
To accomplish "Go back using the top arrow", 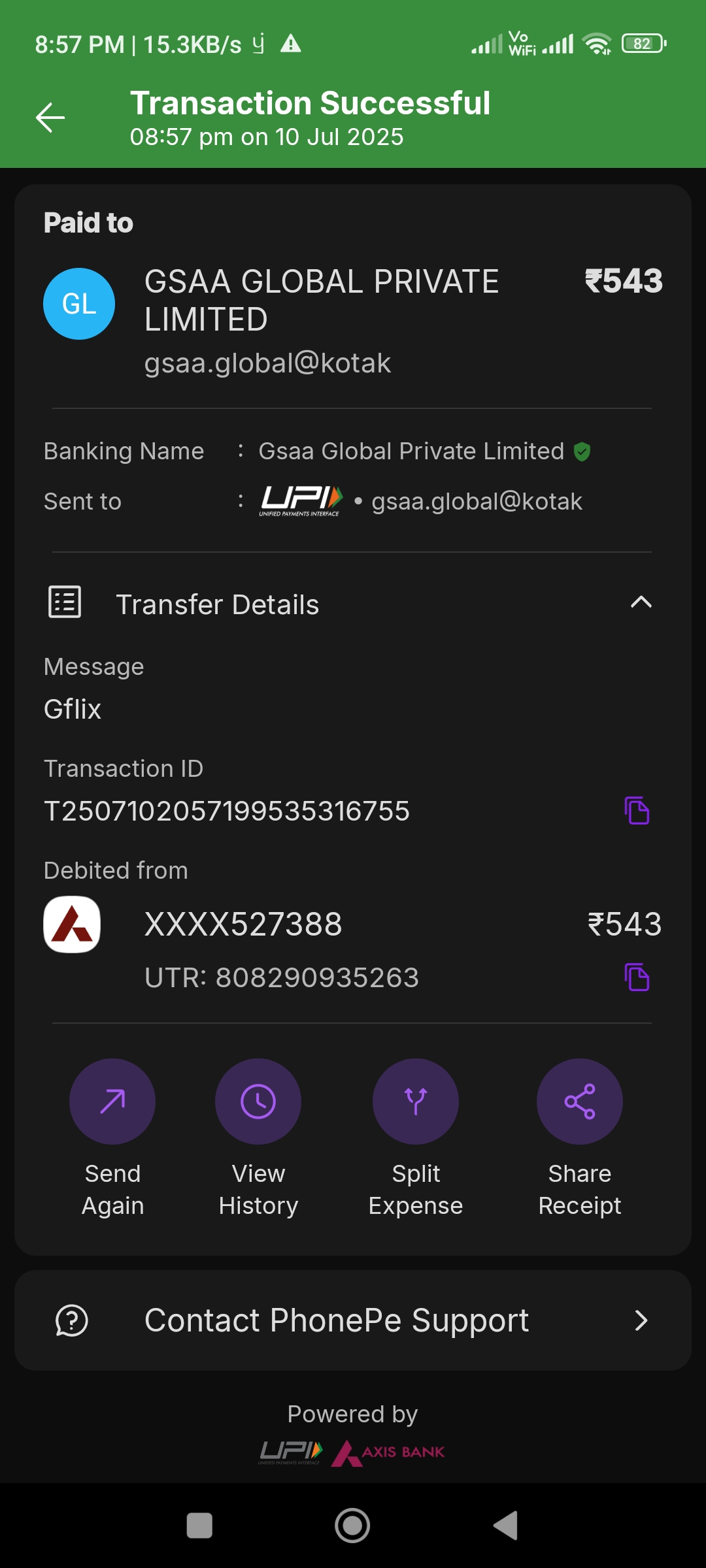I will pos(50,118).
